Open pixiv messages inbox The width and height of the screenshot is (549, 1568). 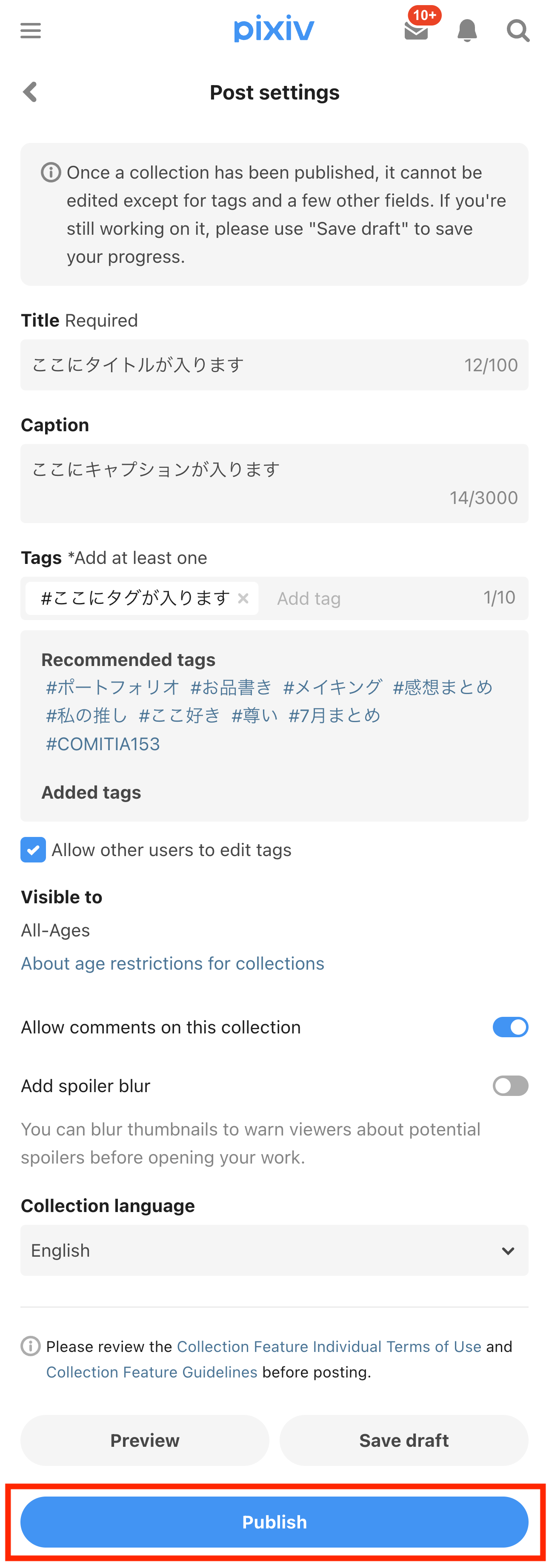(417, 31)
